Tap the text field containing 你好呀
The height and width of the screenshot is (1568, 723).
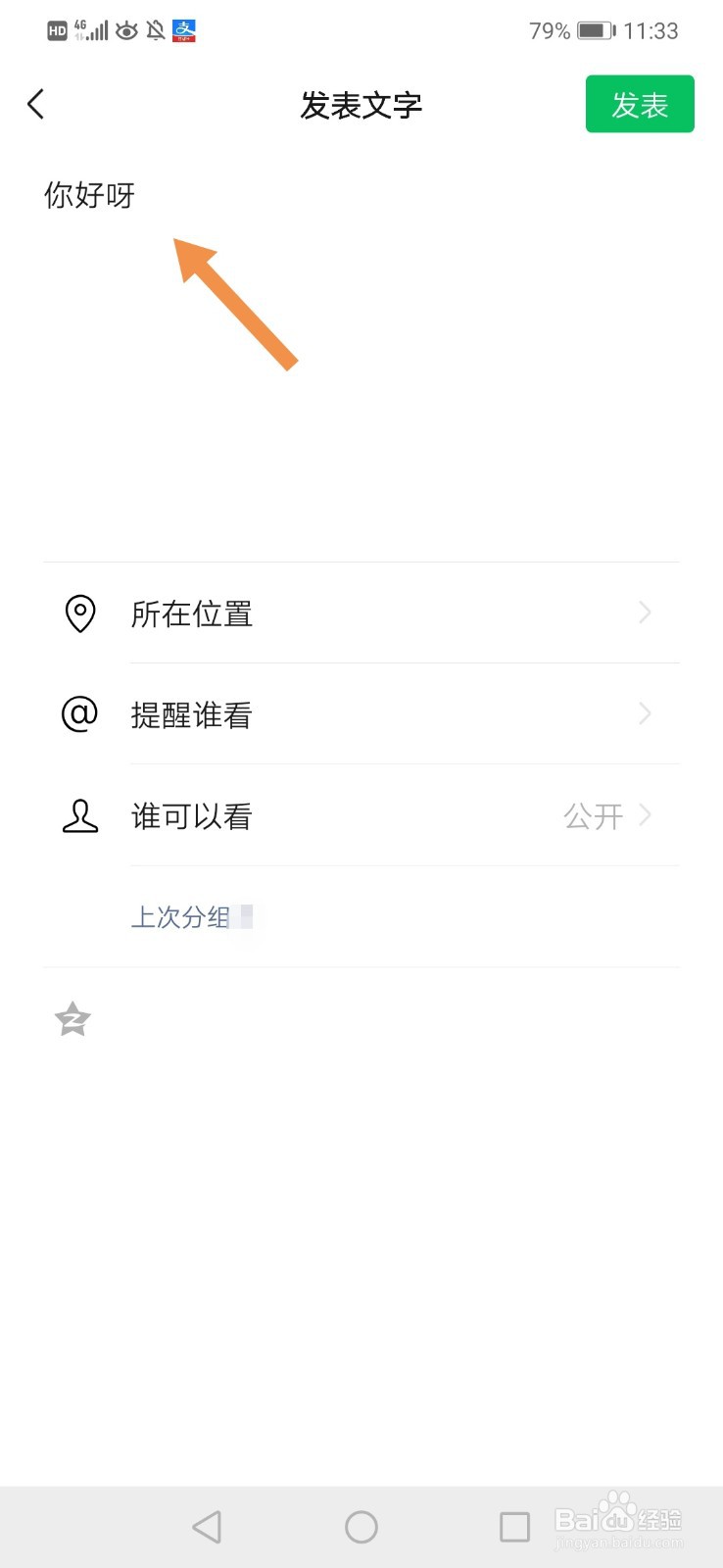pyautogui.click(x=361, y=353)
